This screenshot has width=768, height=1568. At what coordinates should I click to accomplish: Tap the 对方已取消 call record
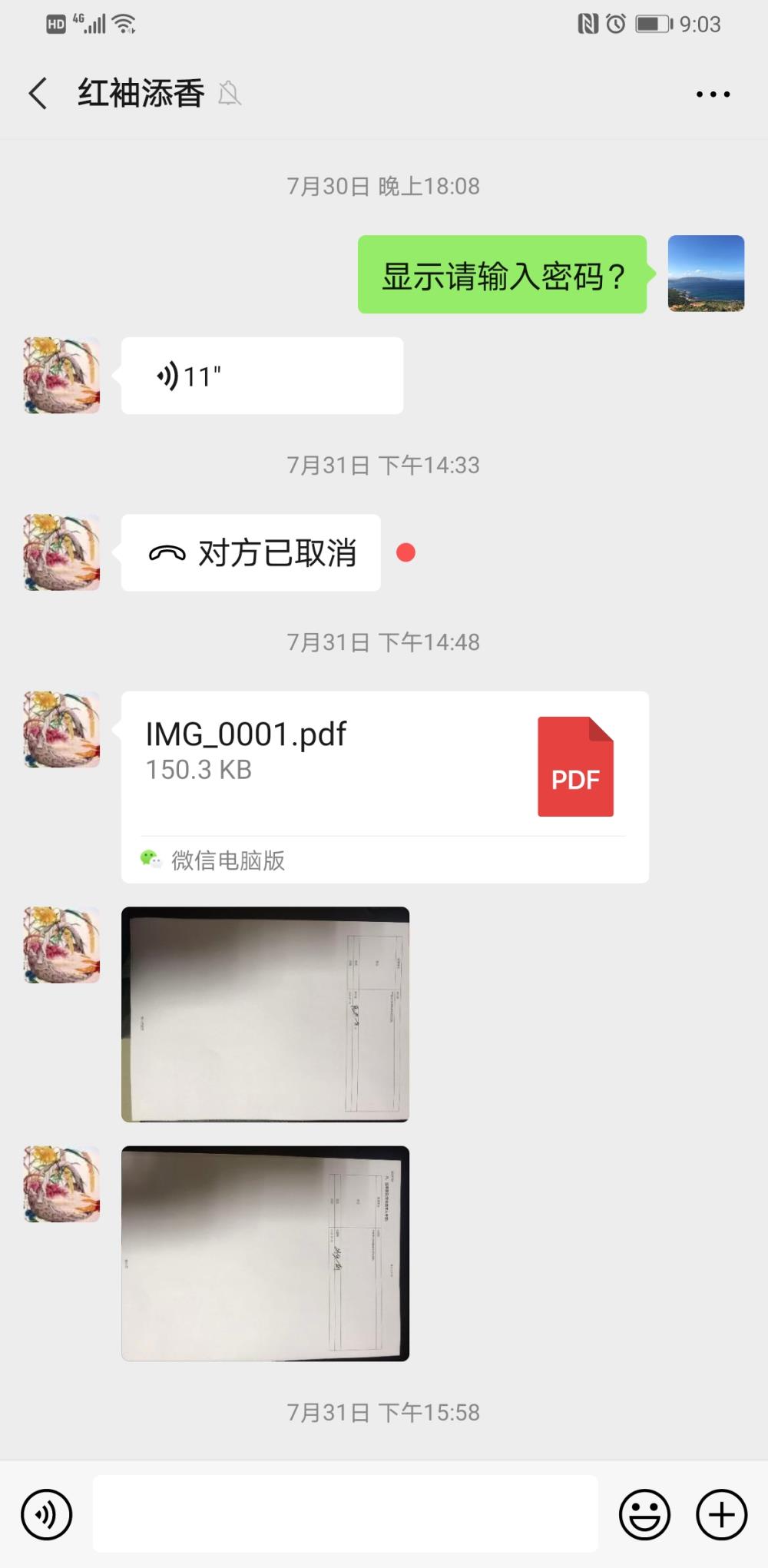click(250, 552)
